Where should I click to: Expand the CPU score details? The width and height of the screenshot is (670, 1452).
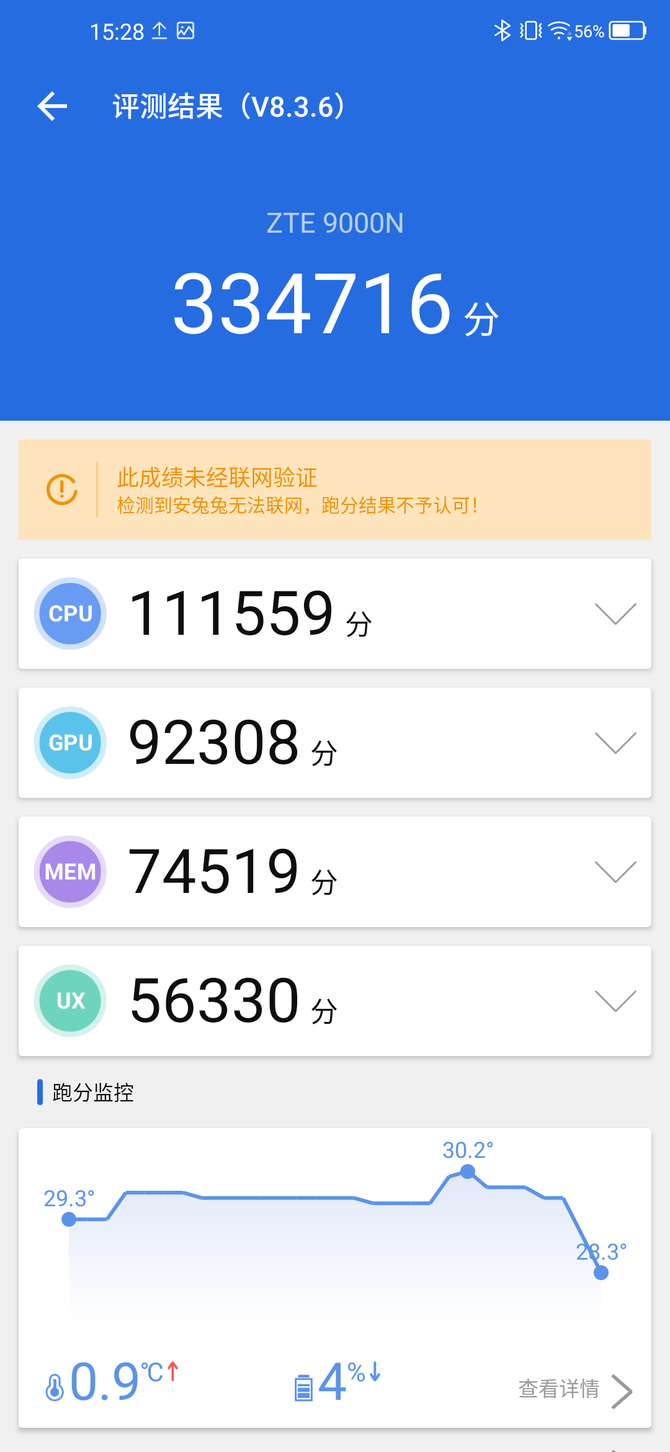[615, 614]
